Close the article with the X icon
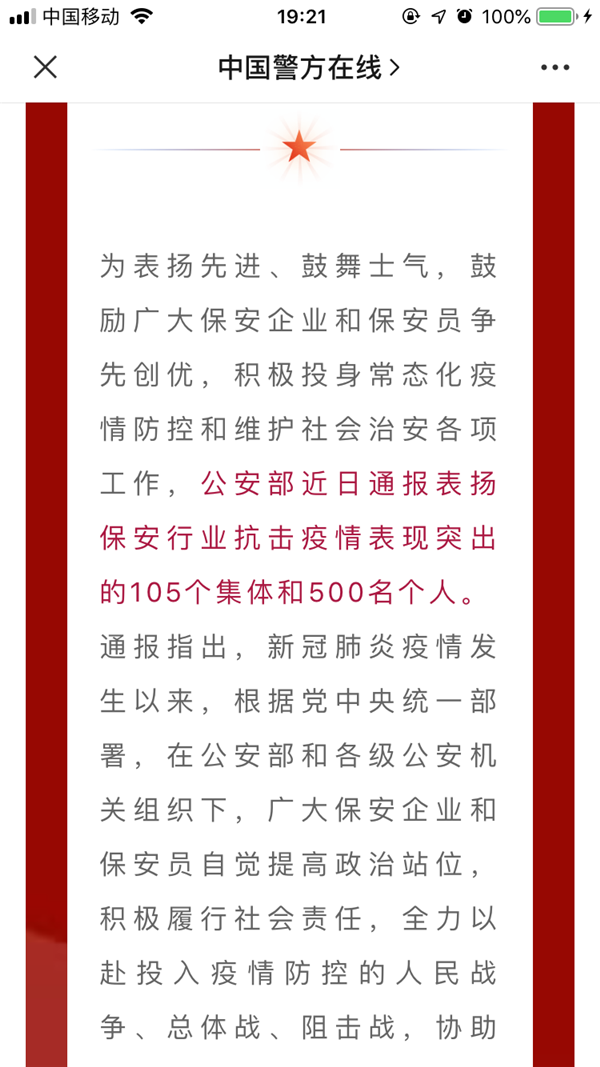This screenshot has height=1067, width=600. [x=46, y=67]
